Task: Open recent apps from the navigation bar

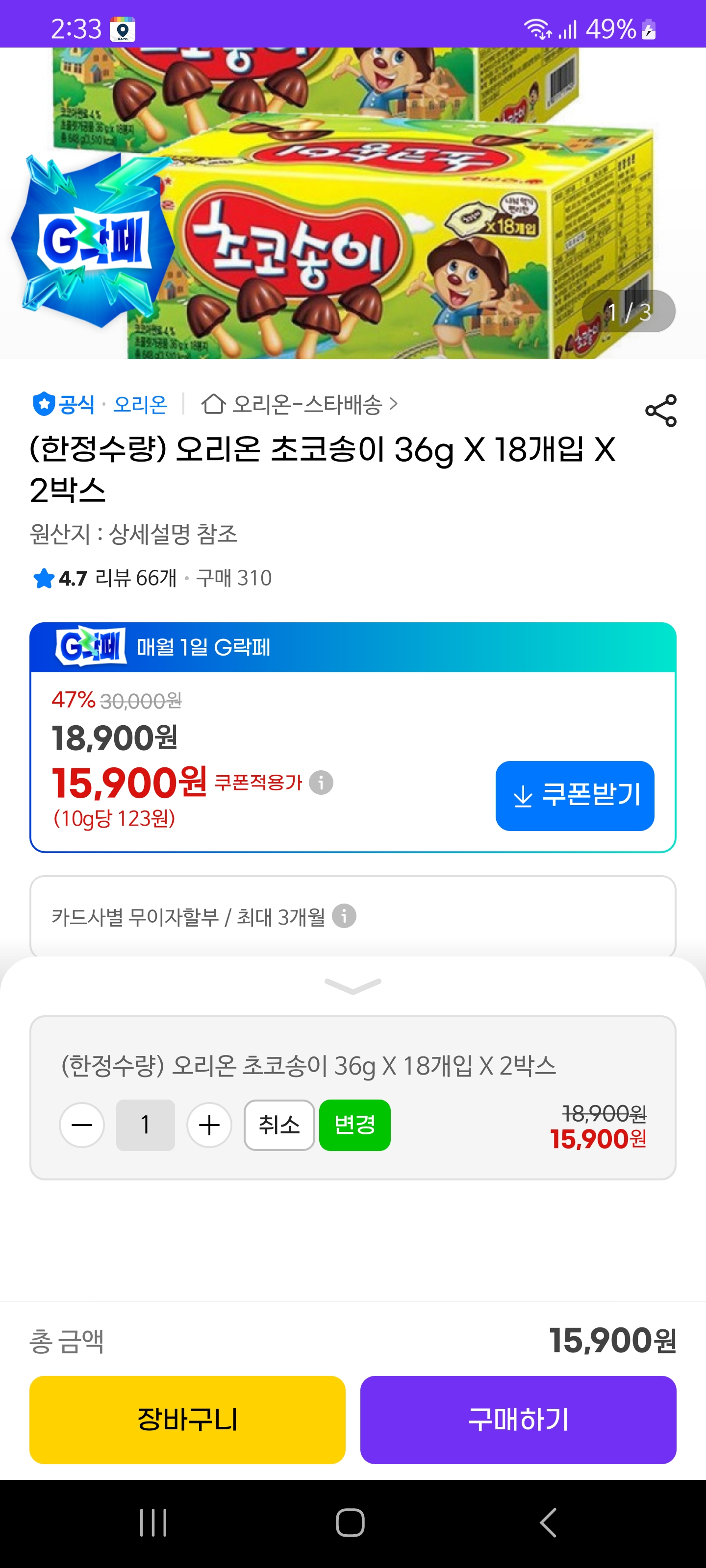Action: pos(153,1523)
